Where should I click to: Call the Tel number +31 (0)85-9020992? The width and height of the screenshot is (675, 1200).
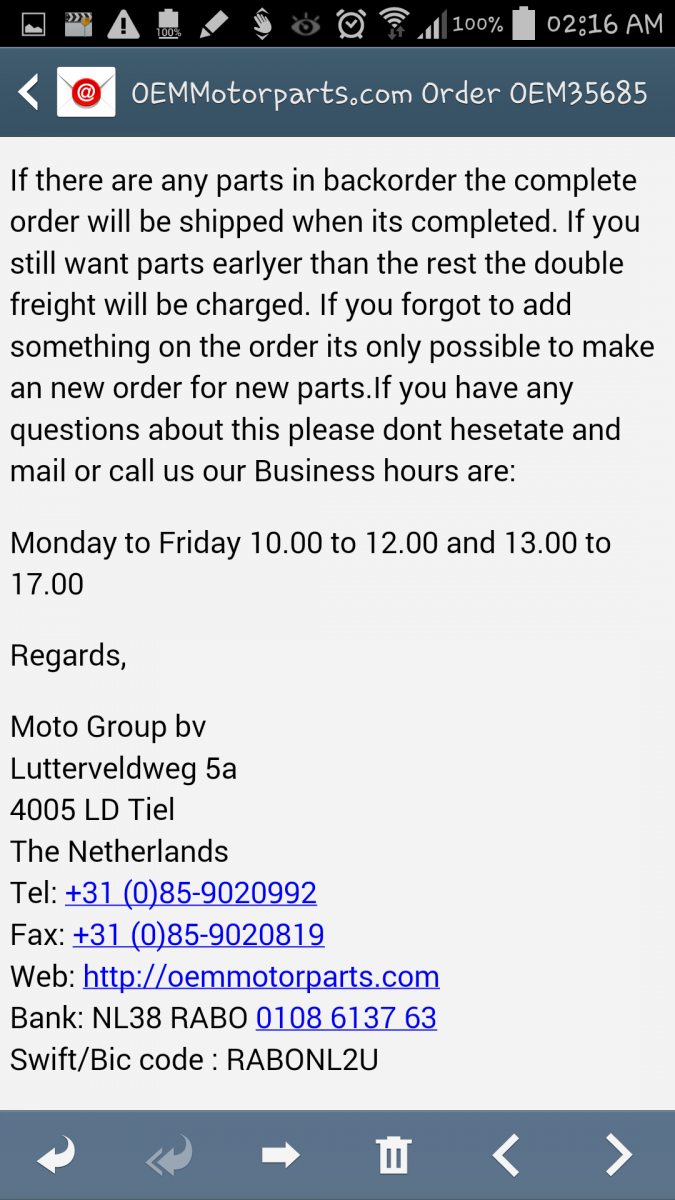tap(191, 892)
